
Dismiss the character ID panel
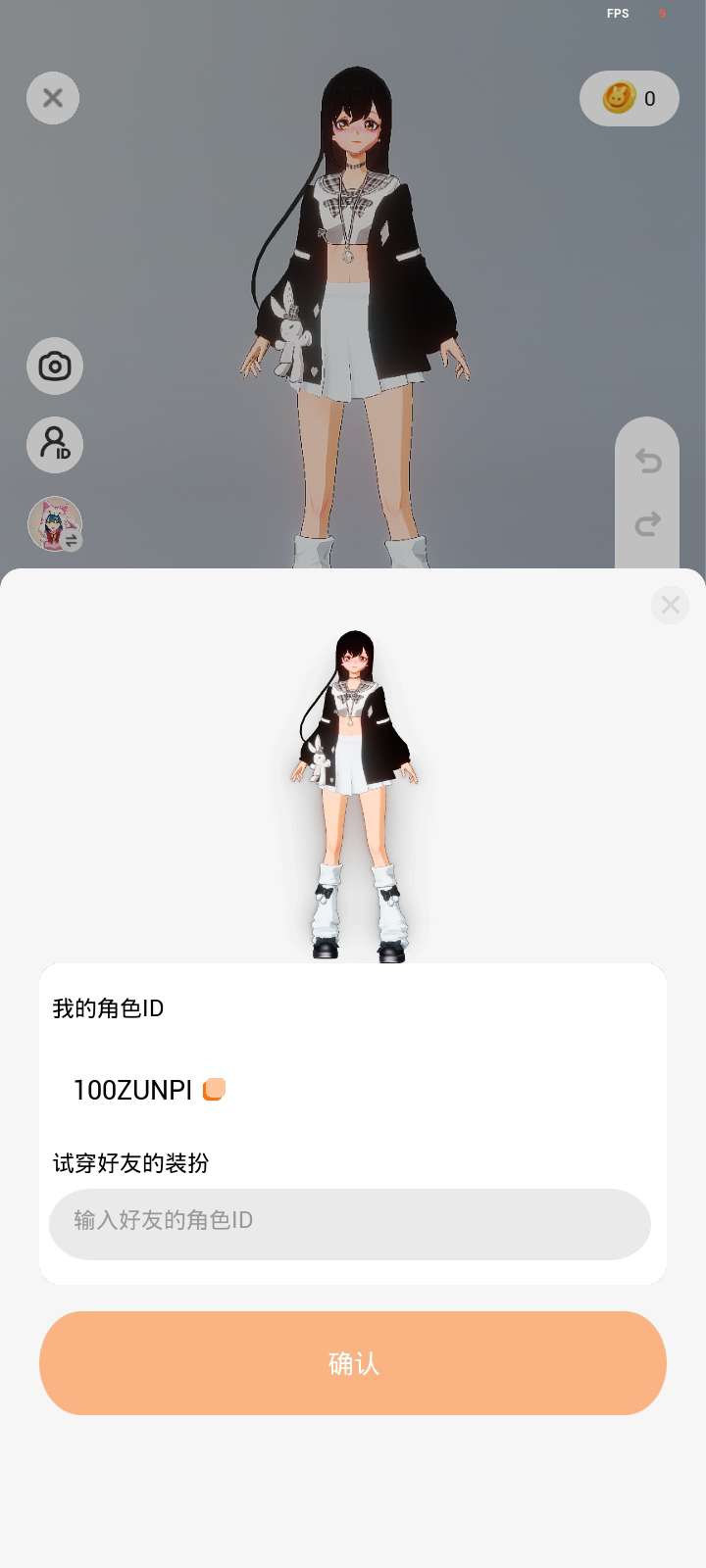pyautogui.click(x=671, y=605)
